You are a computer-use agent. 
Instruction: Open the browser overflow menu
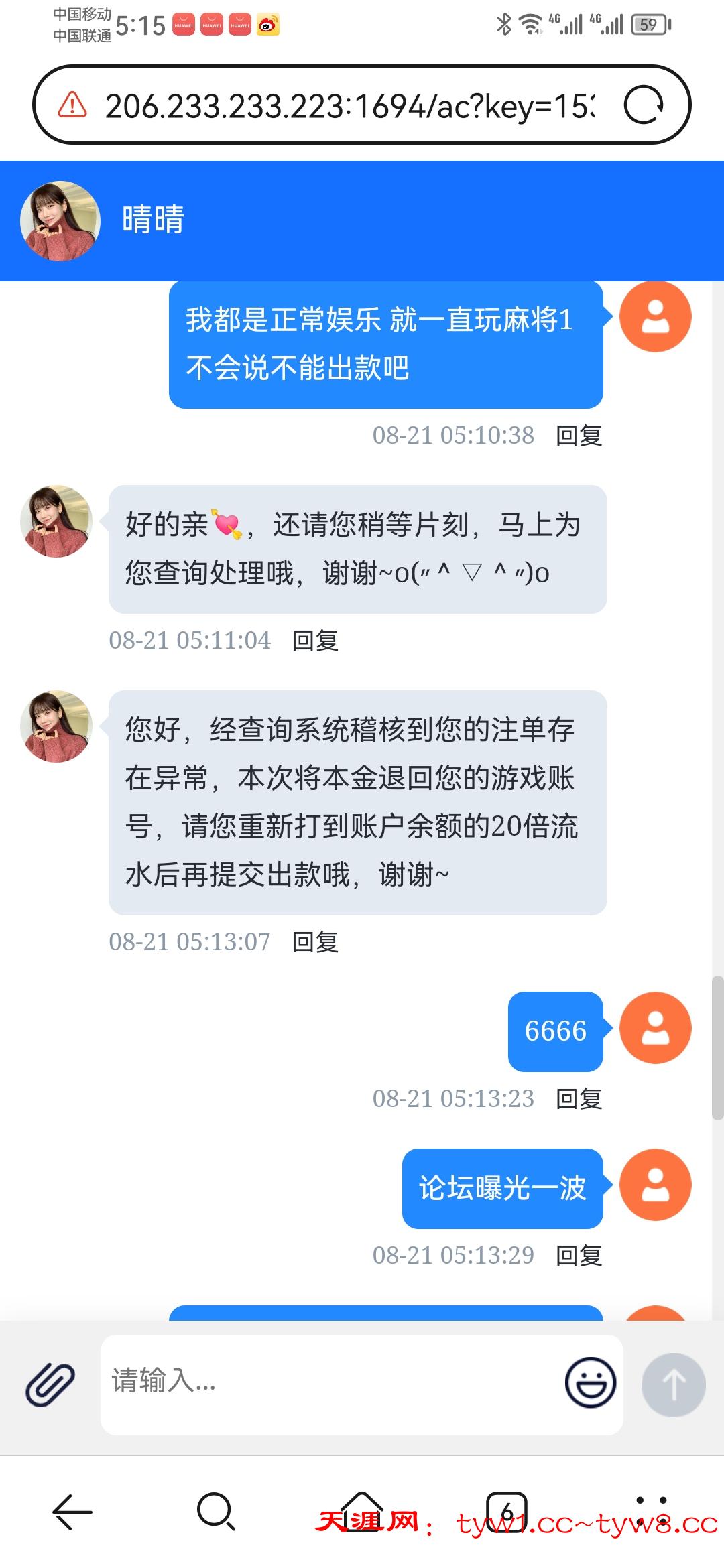click(652, 1512)
